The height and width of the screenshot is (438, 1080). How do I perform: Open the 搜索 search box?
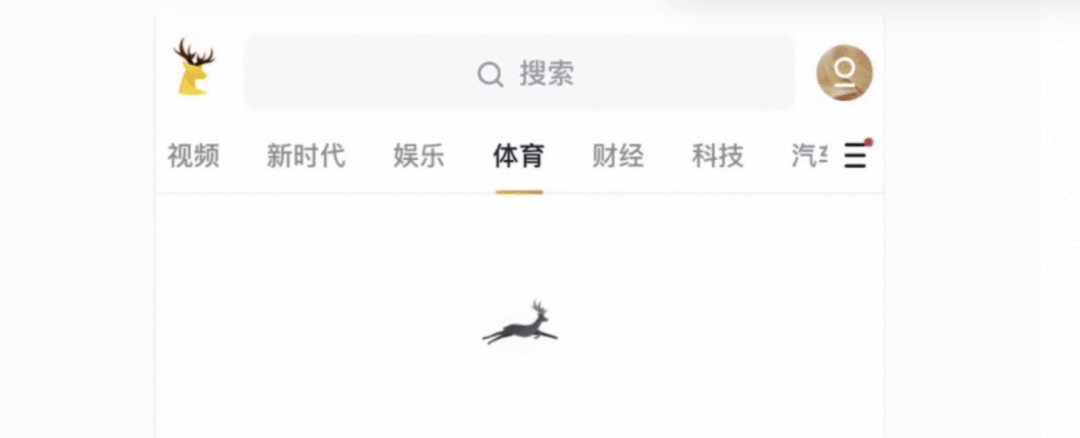[x=520, y=73]
